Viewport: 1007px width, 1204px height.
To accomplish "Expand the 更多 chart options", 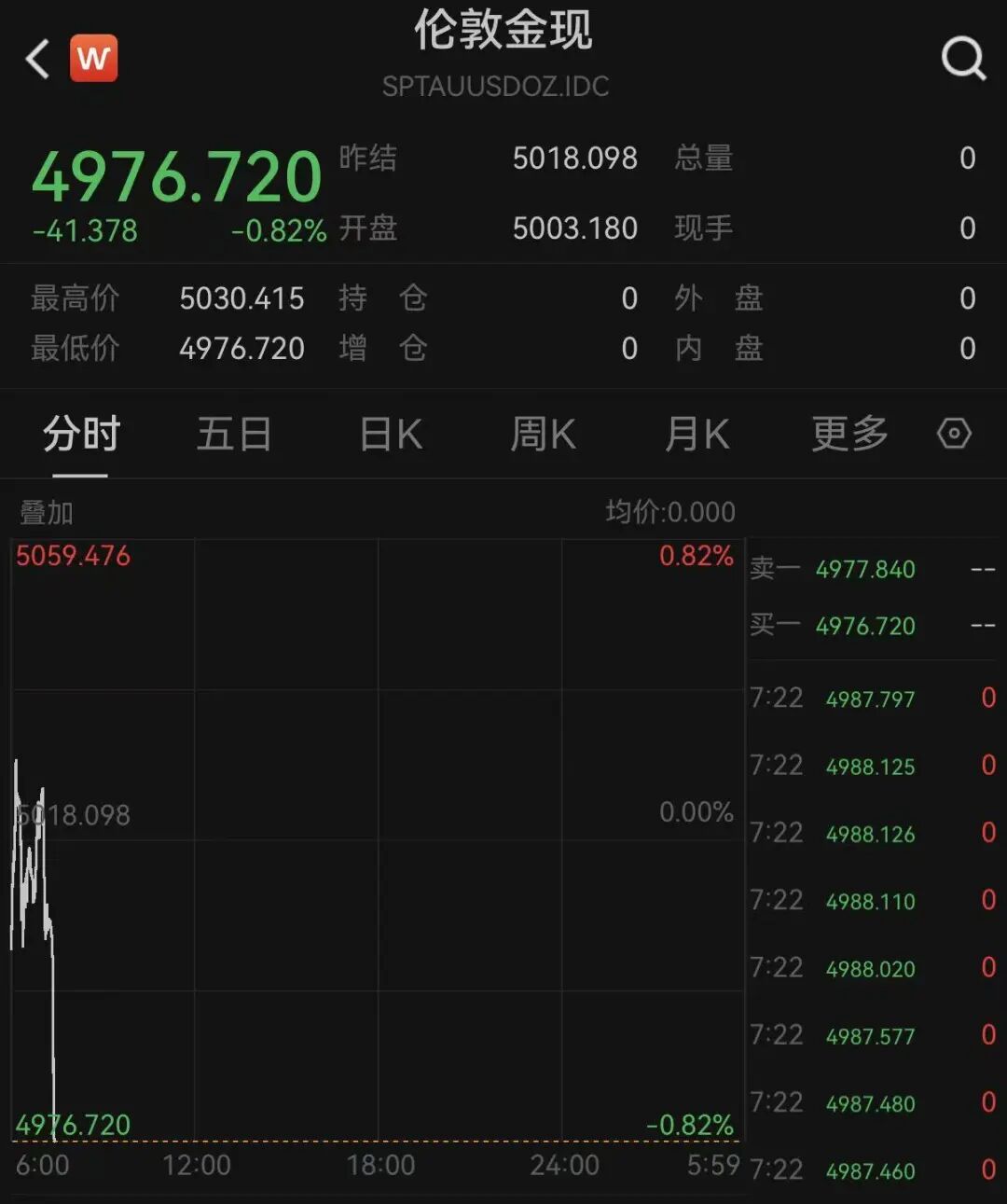I will (x=849, y=435).
